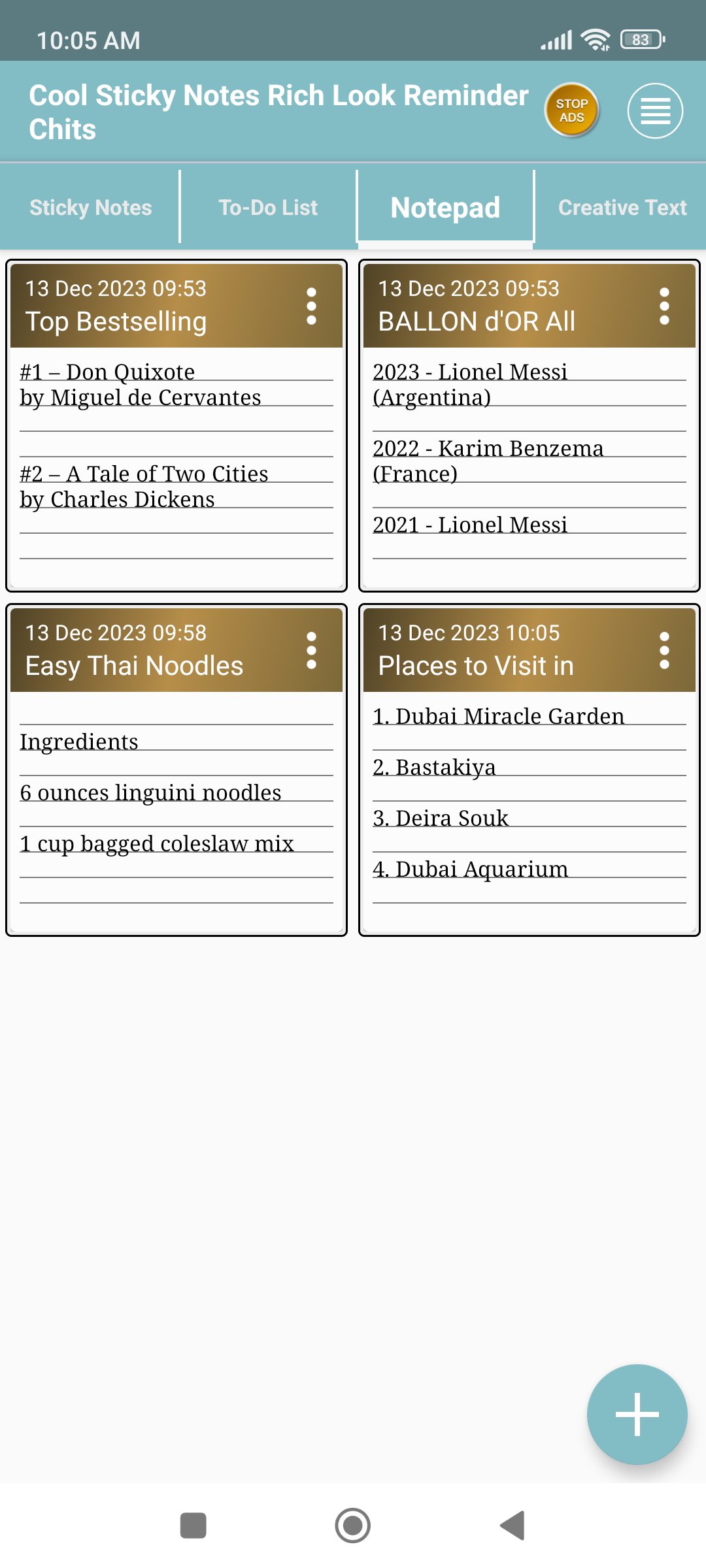706x1568 pixels.
Task: Open options for Top Bestselling note
Action: coord(311,306)
